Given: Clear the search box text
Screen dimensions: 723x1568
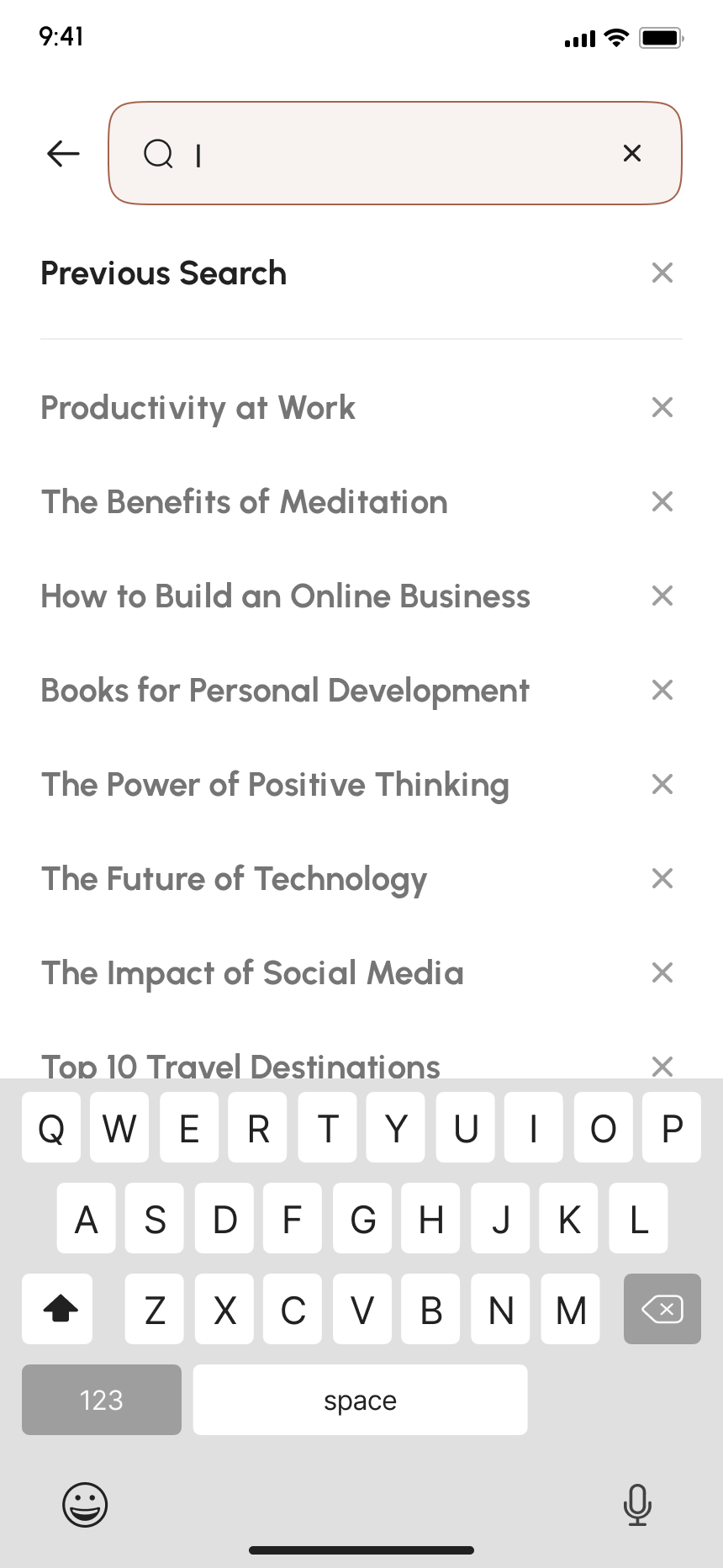Looking at the screenshot, I should coord(632,153).
